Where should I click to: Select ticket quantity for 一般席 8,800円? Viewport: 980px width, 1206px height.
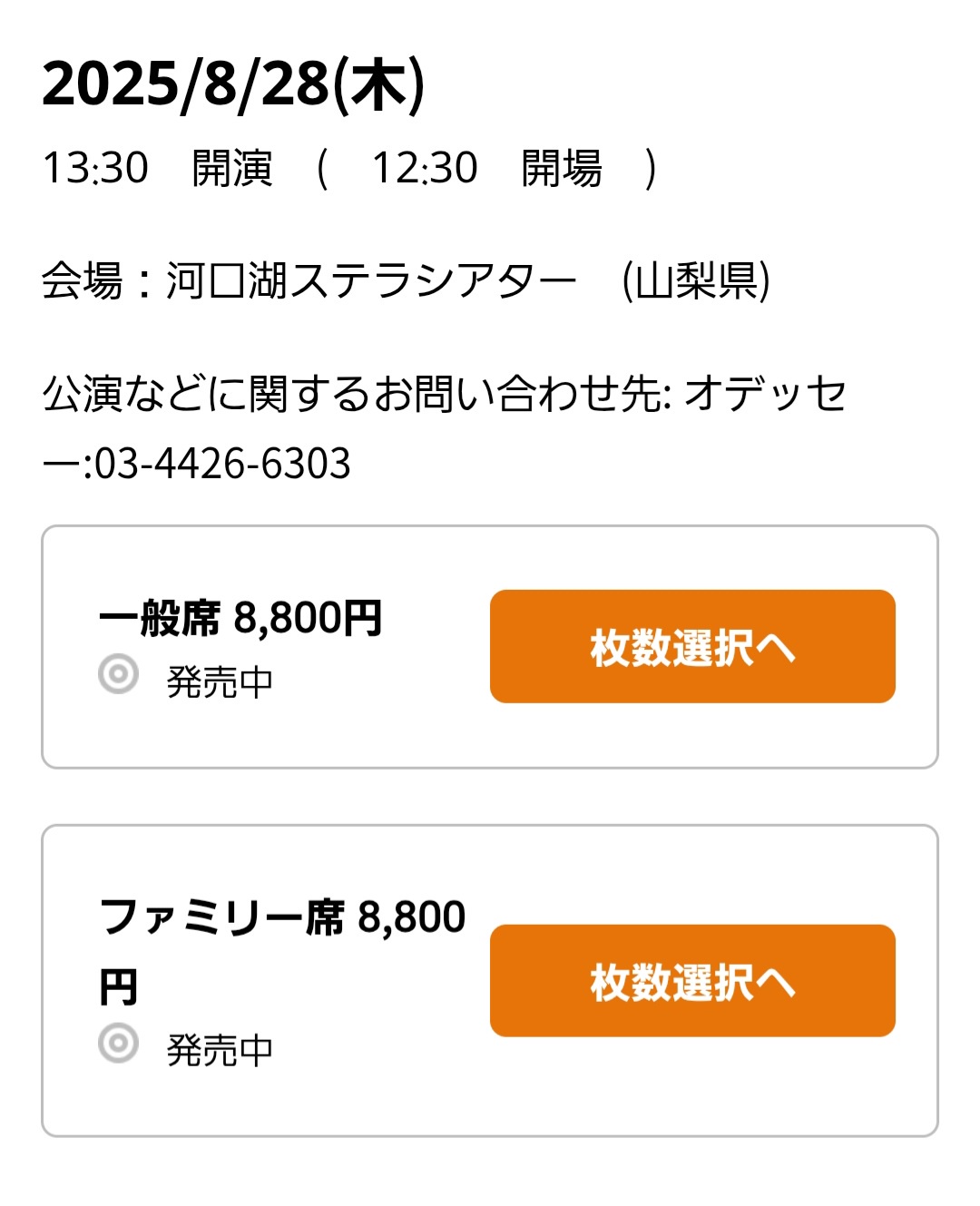click(x=692, y=646)
